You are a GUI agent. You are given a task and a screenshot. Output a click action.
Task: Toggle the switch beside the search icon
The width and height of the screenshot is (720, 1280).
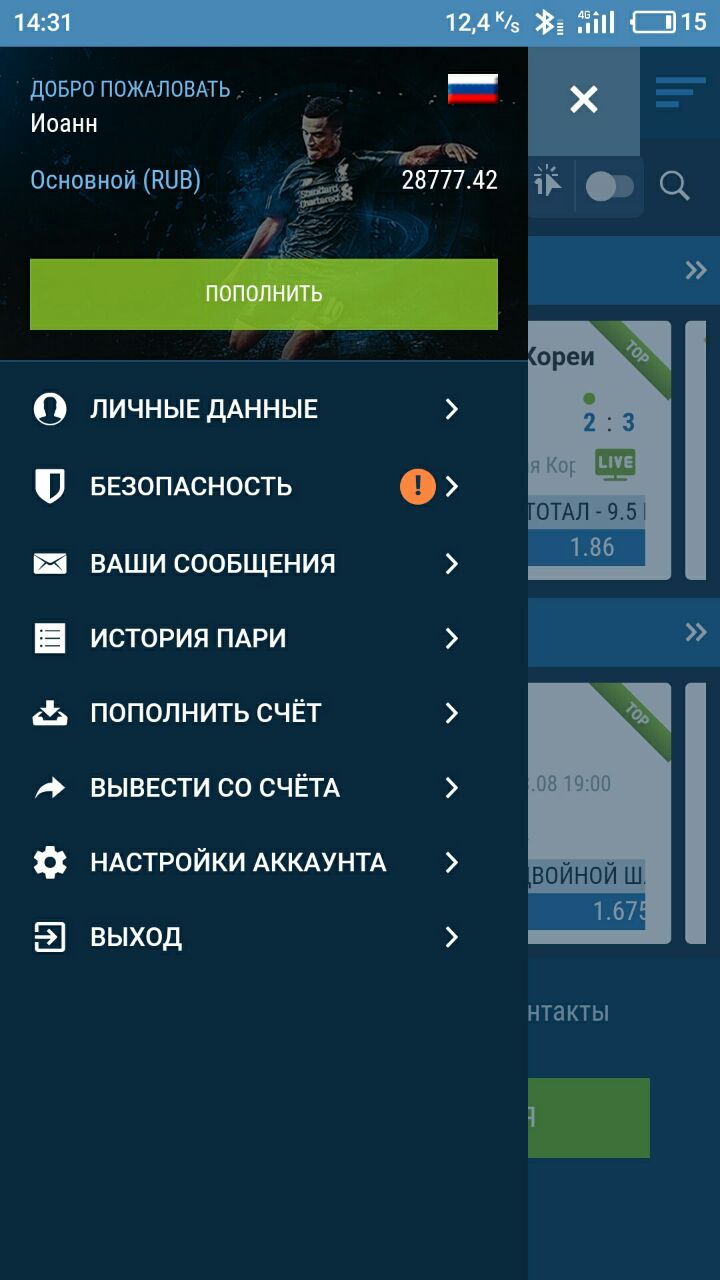609,186
